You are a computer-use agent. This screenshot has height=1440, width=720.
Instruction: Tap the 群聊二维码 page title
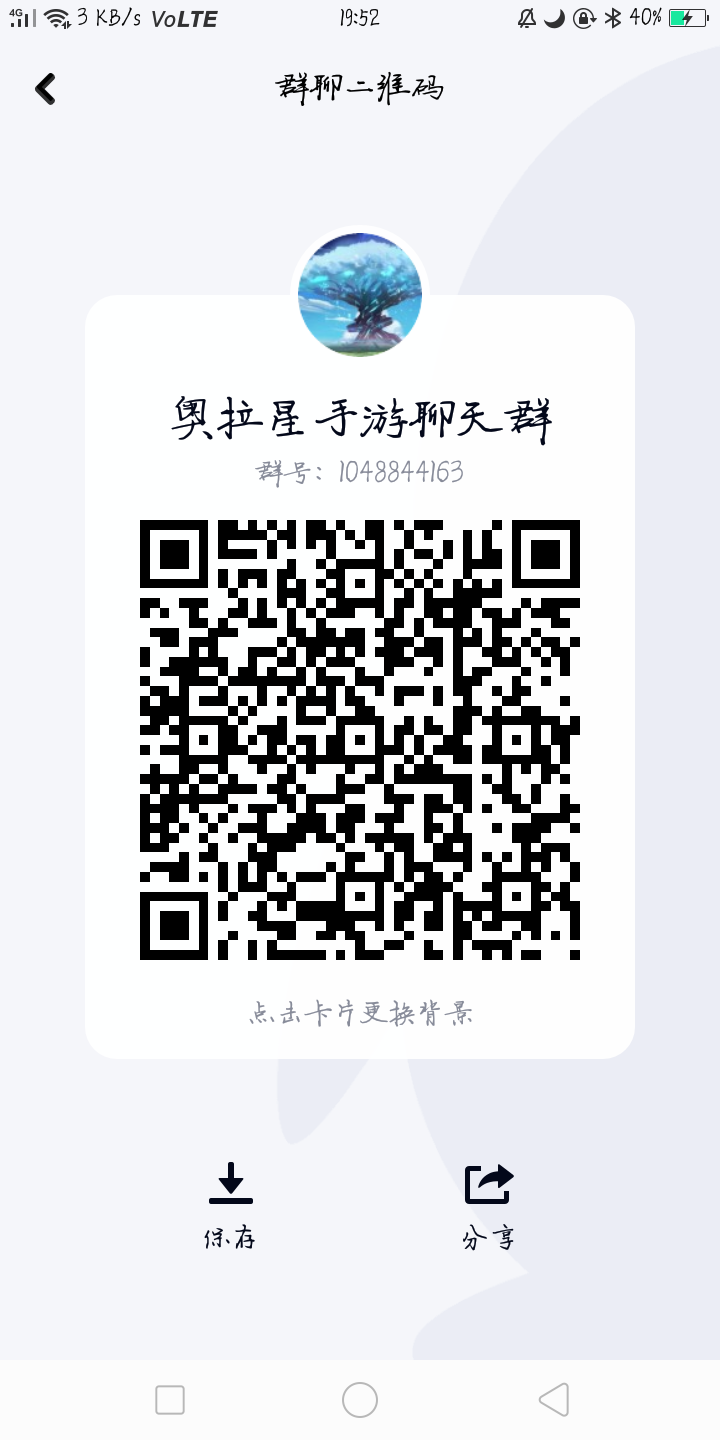360,88
